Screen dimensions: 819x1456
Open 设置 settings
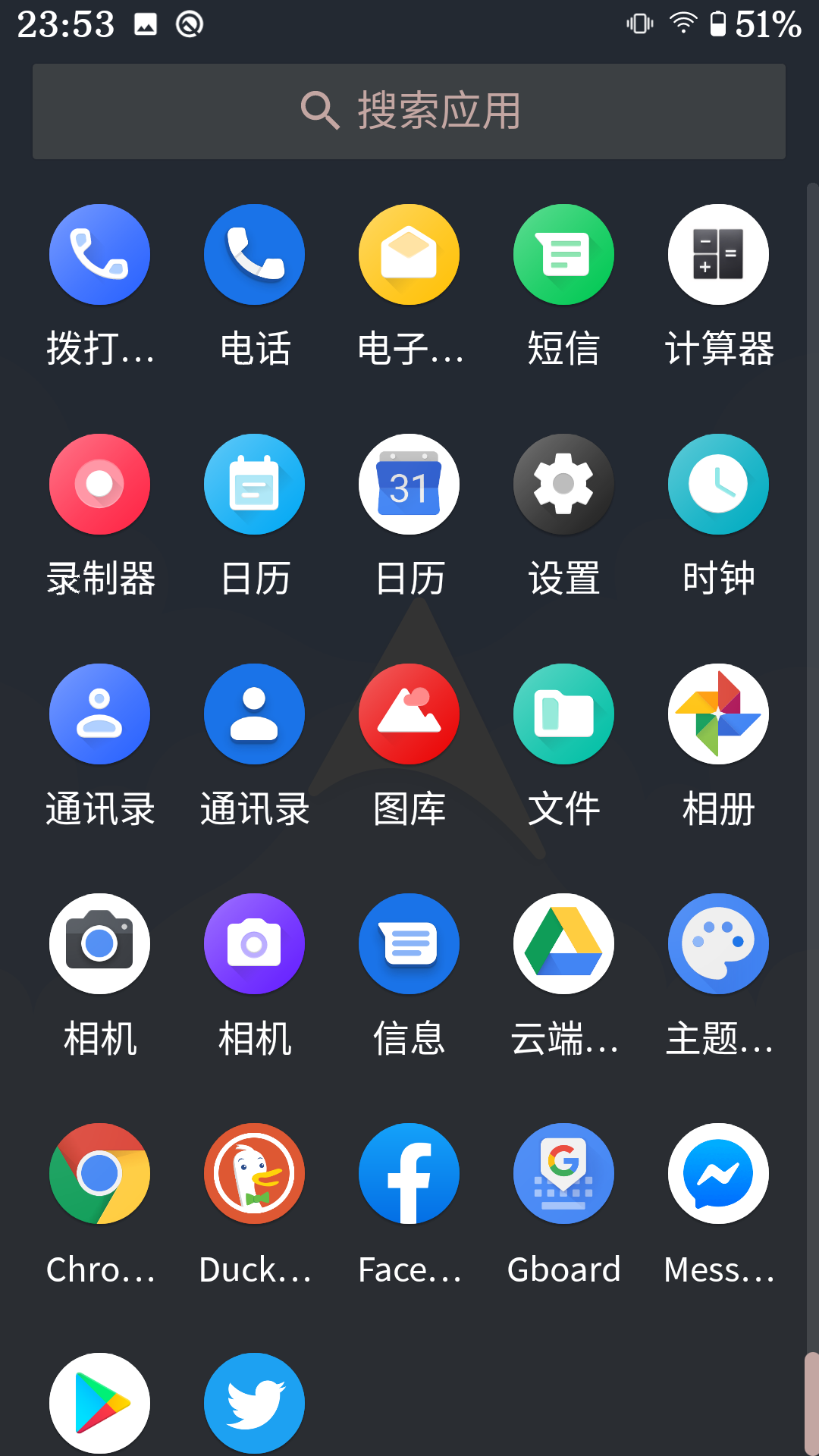(563, 485)
